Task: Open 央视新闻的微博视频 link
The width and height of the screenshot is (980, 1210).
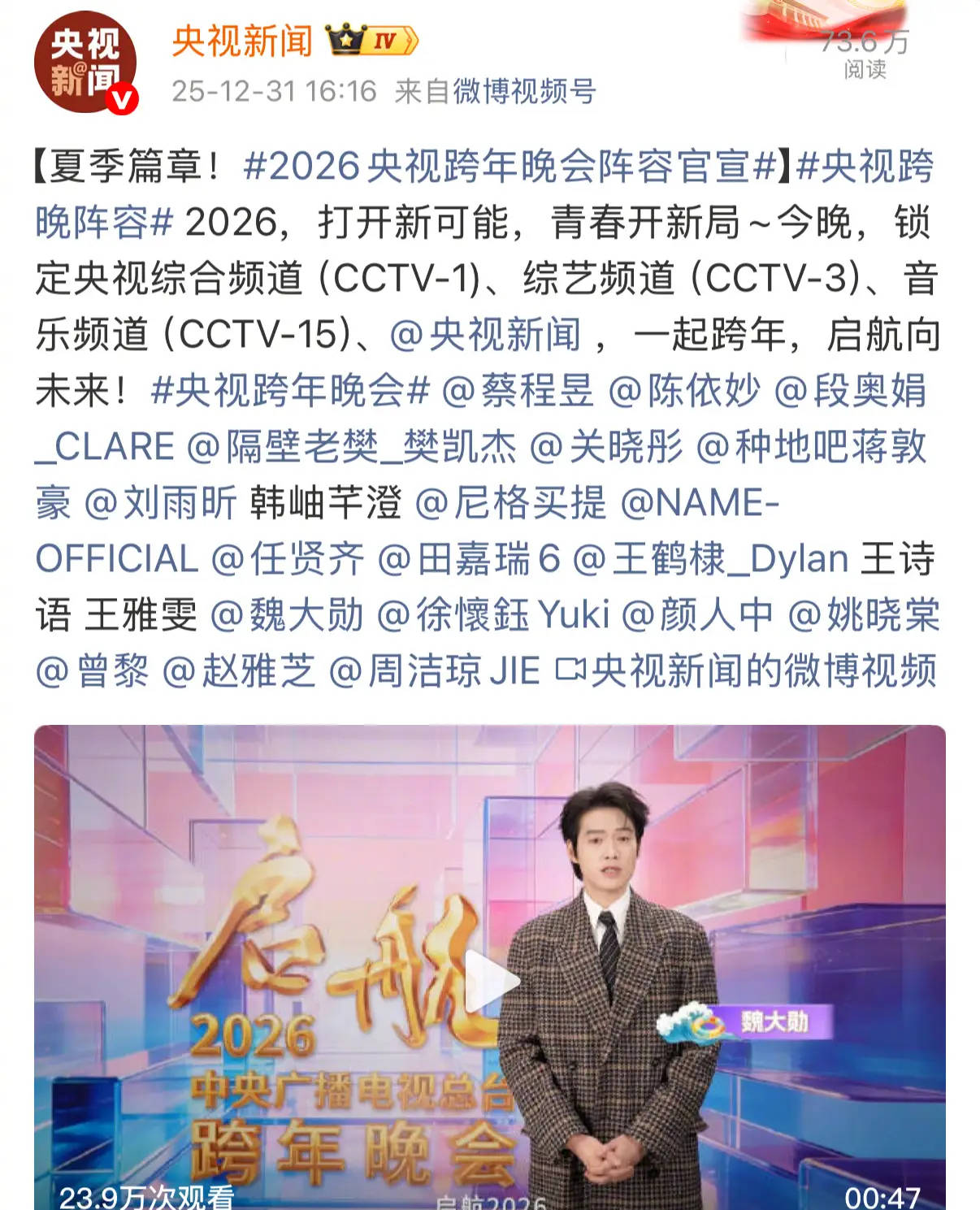Action: 748,671
